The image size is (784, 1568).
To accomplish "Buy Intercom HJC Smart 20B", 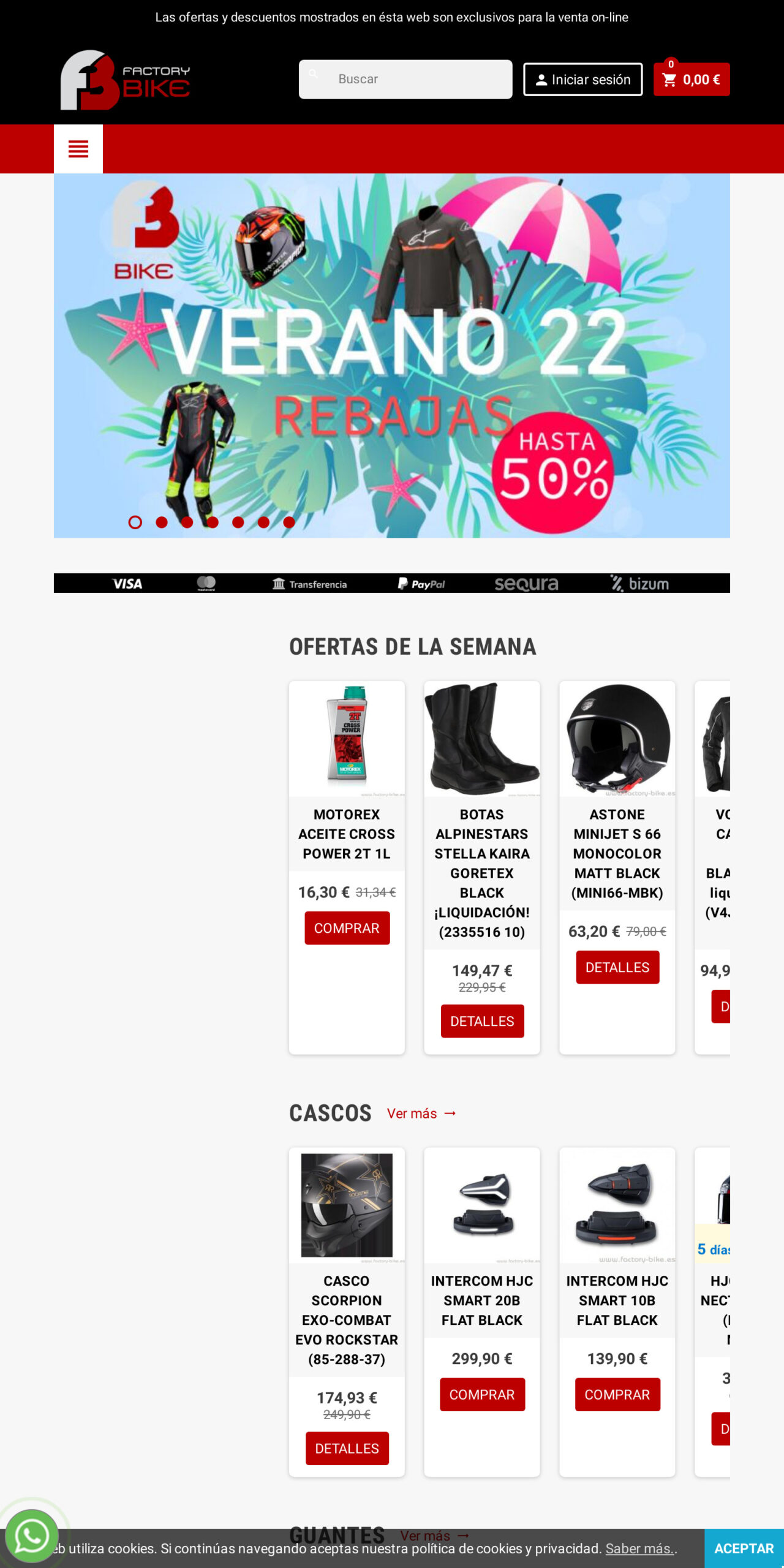I will [x=482, y=1395].
